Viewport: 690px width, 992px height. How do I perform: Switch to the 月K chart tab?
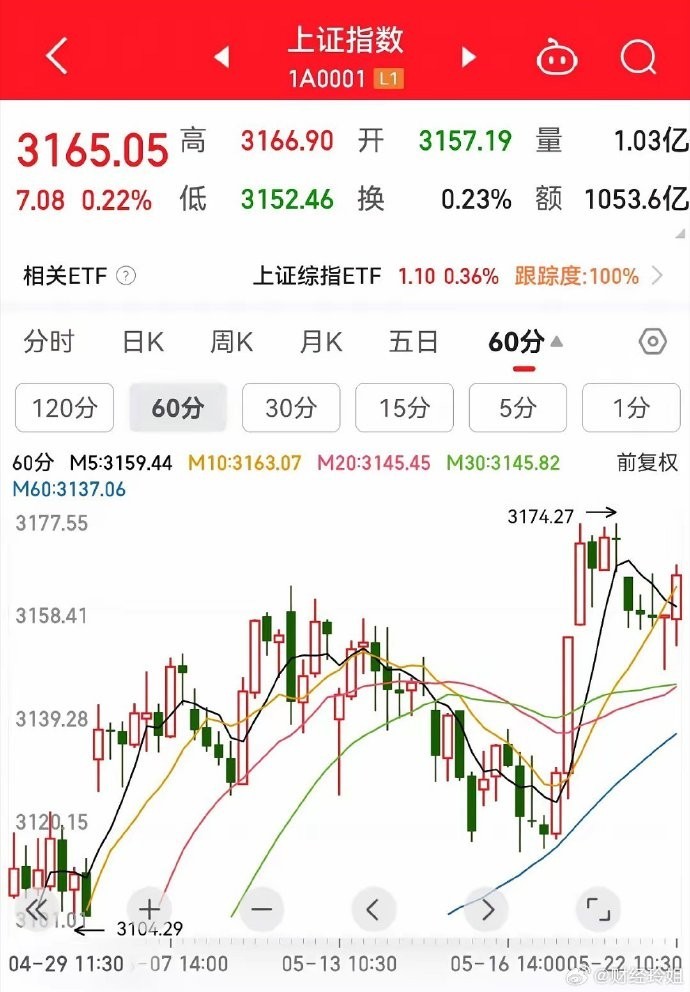pyautogui.click(x=321, y=343)
